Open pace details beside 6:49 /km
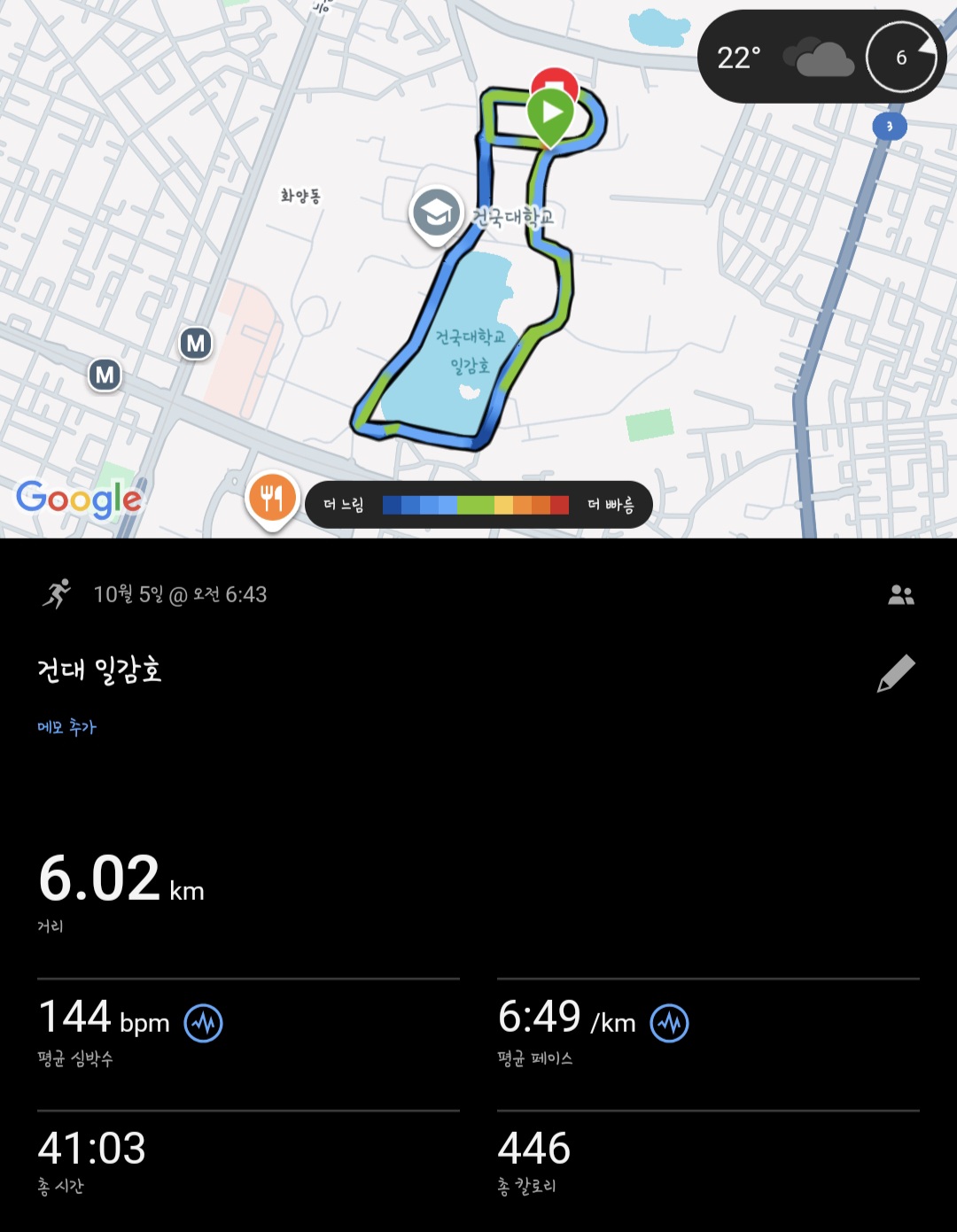The image size is (957, 1232). tap(669, 1023)
